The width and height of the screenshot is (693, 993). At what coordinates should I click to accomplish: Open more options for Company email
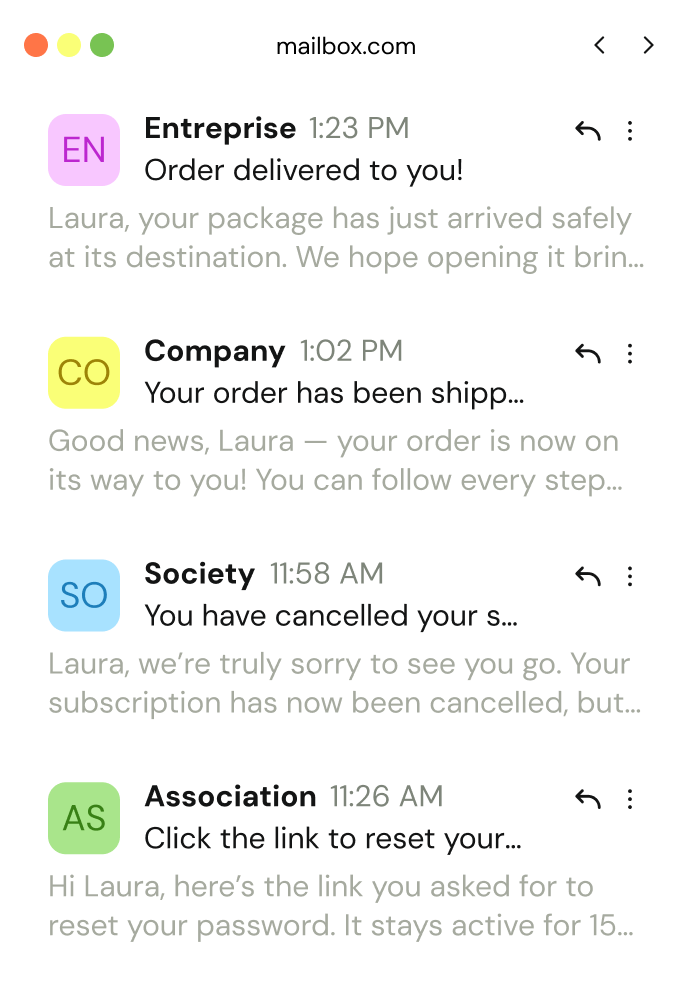click(x=630, y=353)
